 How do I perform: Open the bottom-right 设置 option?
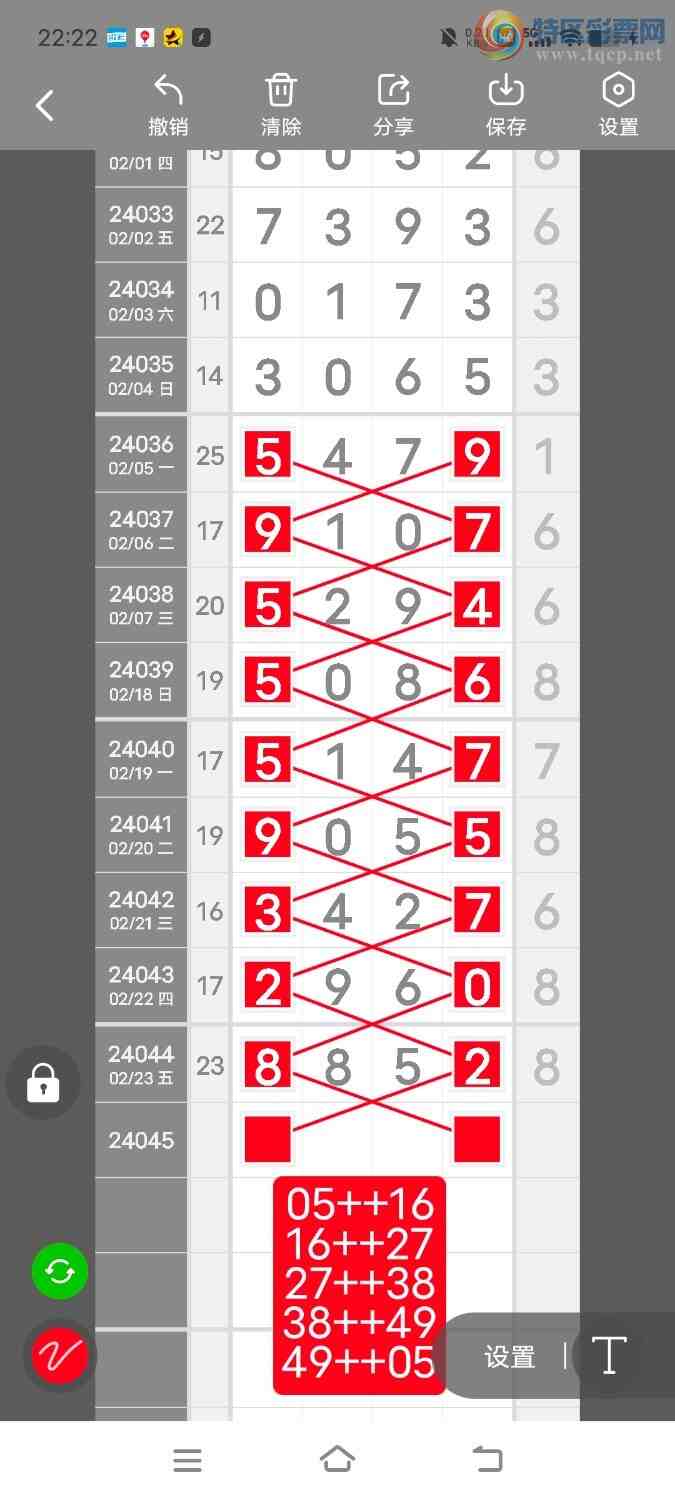click(x=510, y=1357)
